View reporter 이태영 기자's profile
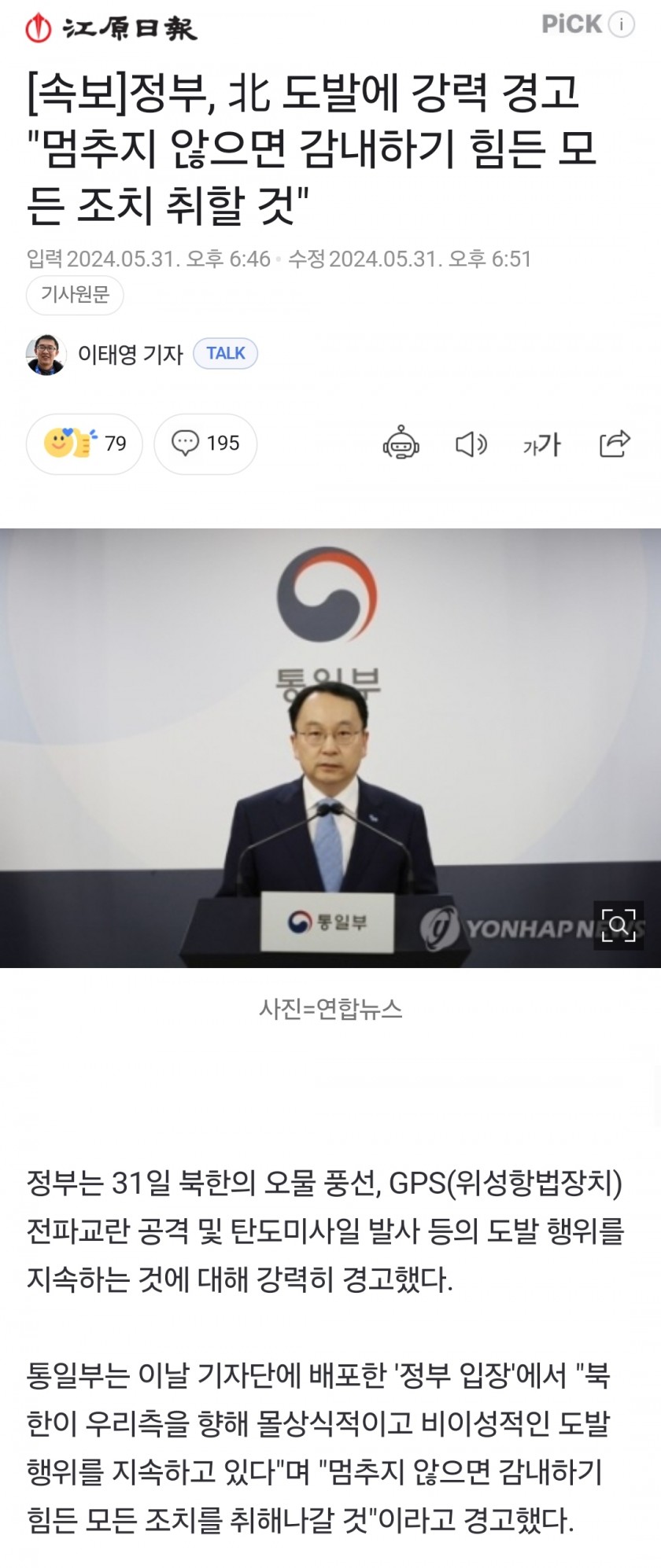The width and height of the screenshot is (661, 1568). pos(129,355)
